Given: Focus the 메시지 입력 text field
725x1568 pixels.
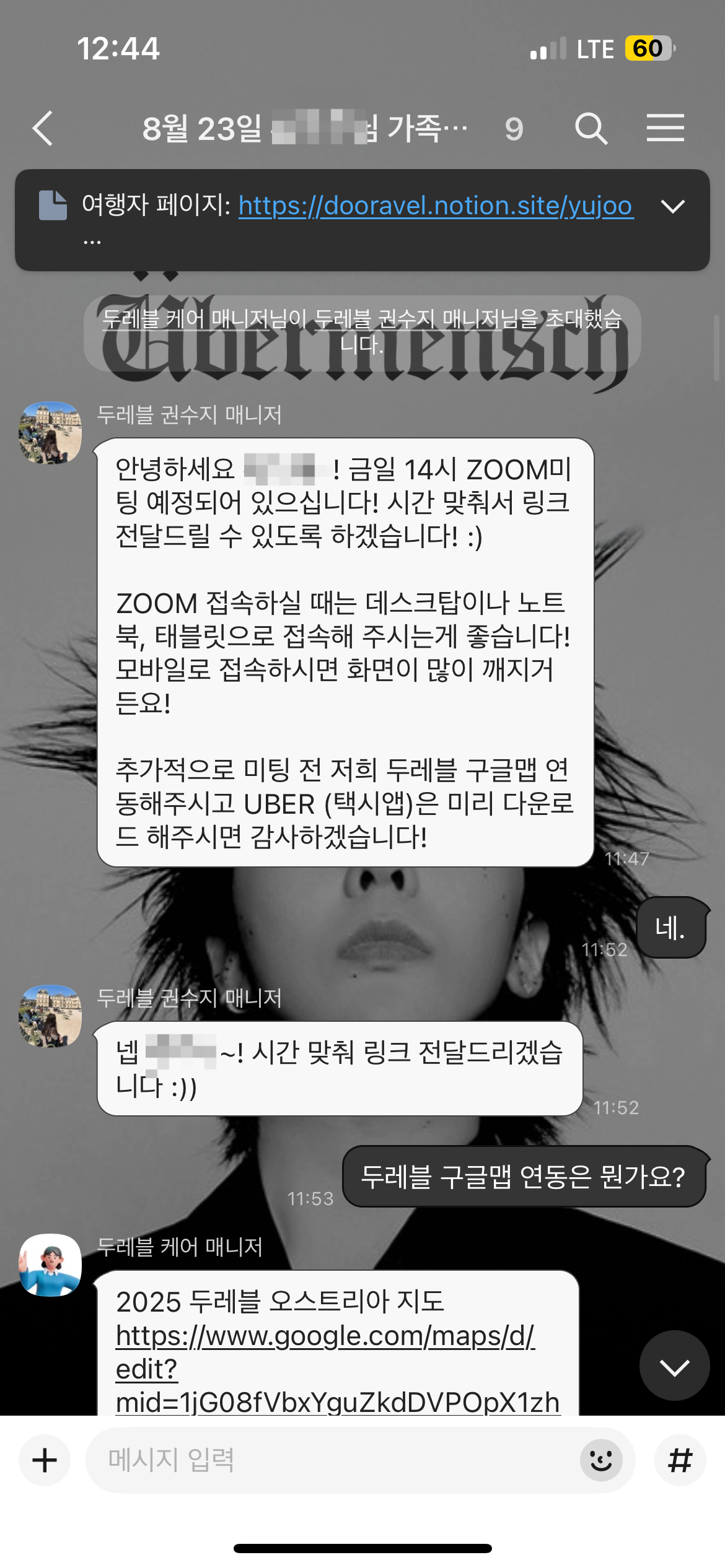Looking at the screenshot, I should click(x=335, y=1460).
